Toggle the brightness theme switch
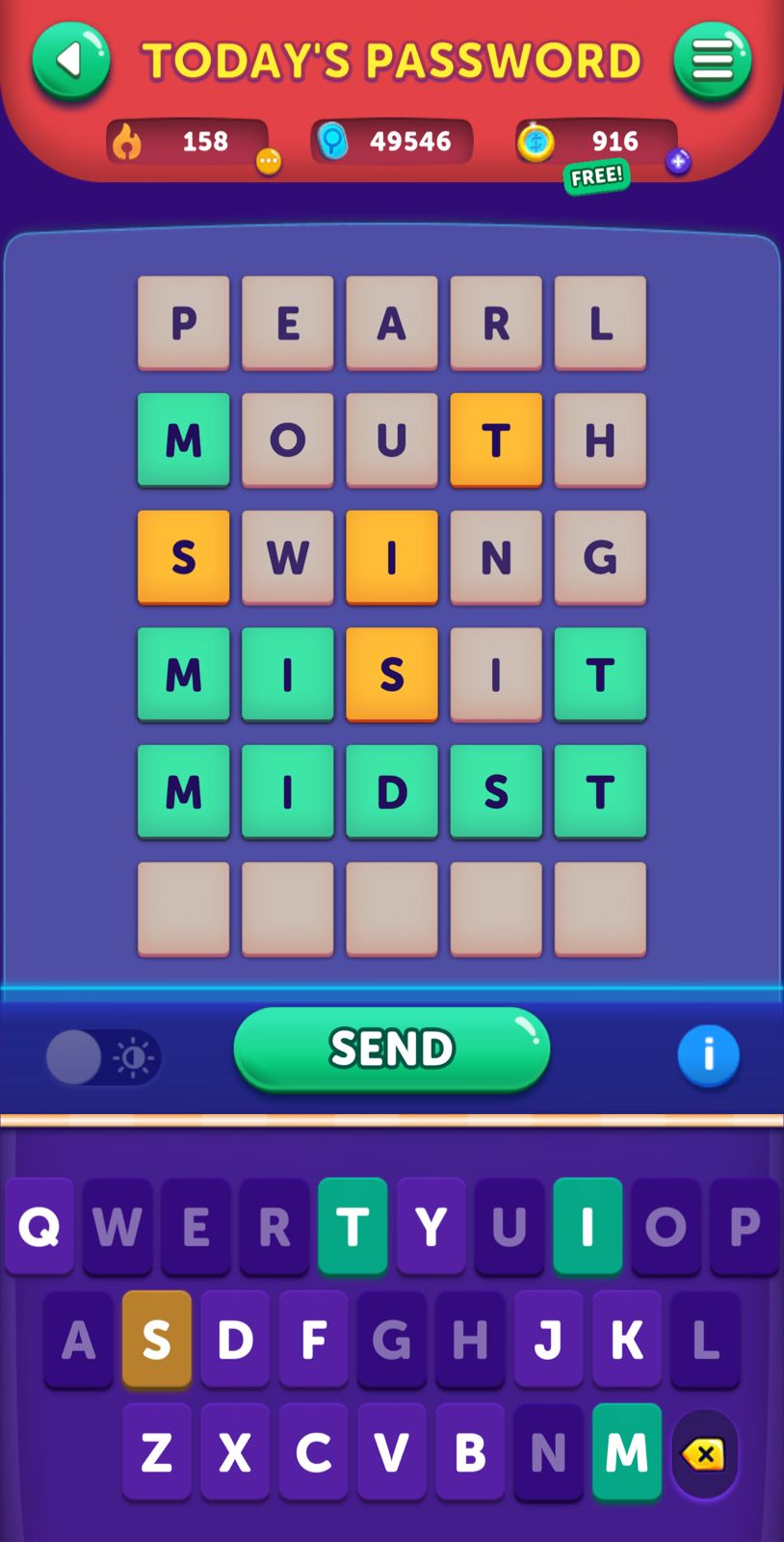The width and height of the screenshot is (784, 1542). (x=102, y=1057)
